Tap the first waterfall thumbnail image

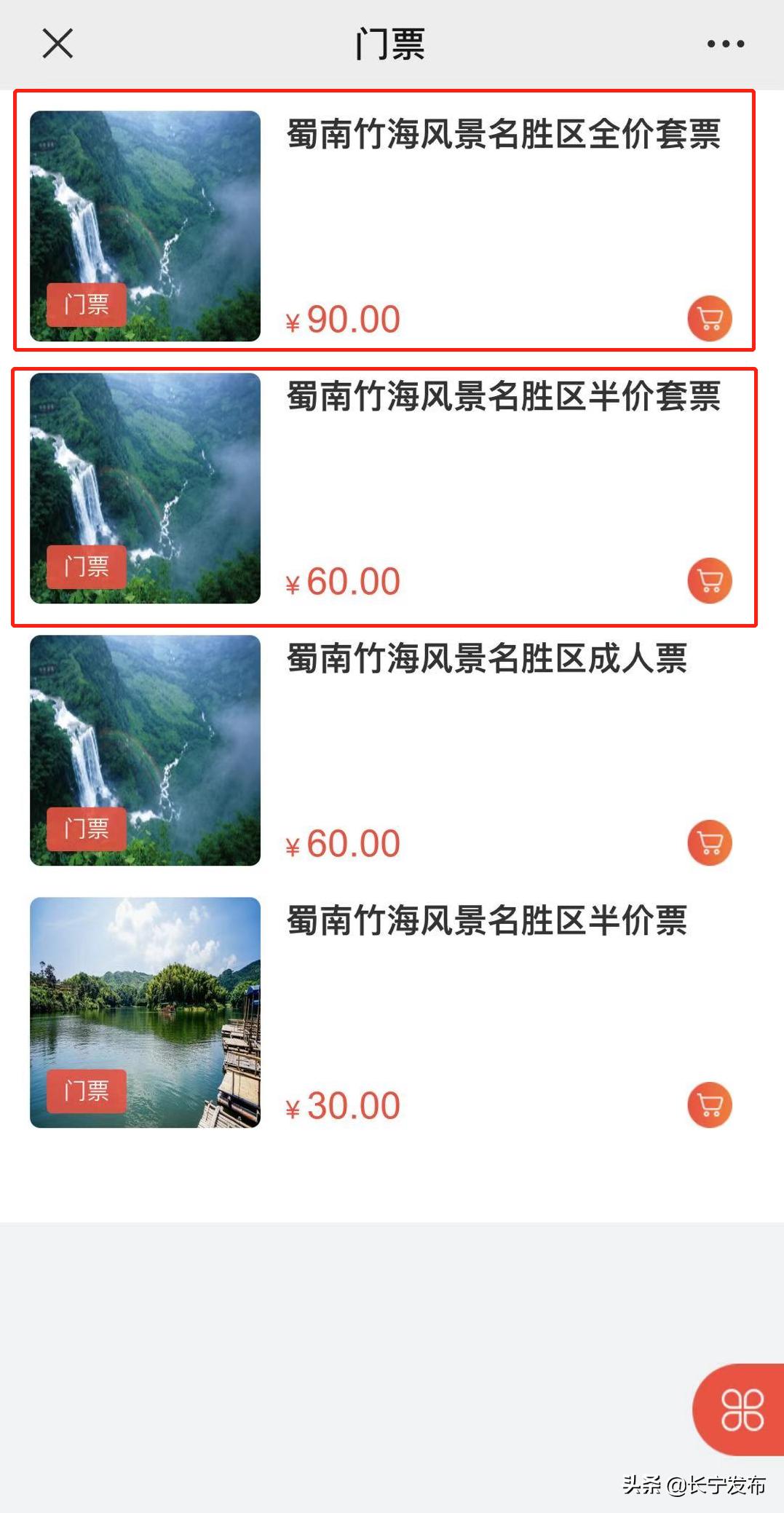pos(143,224)
